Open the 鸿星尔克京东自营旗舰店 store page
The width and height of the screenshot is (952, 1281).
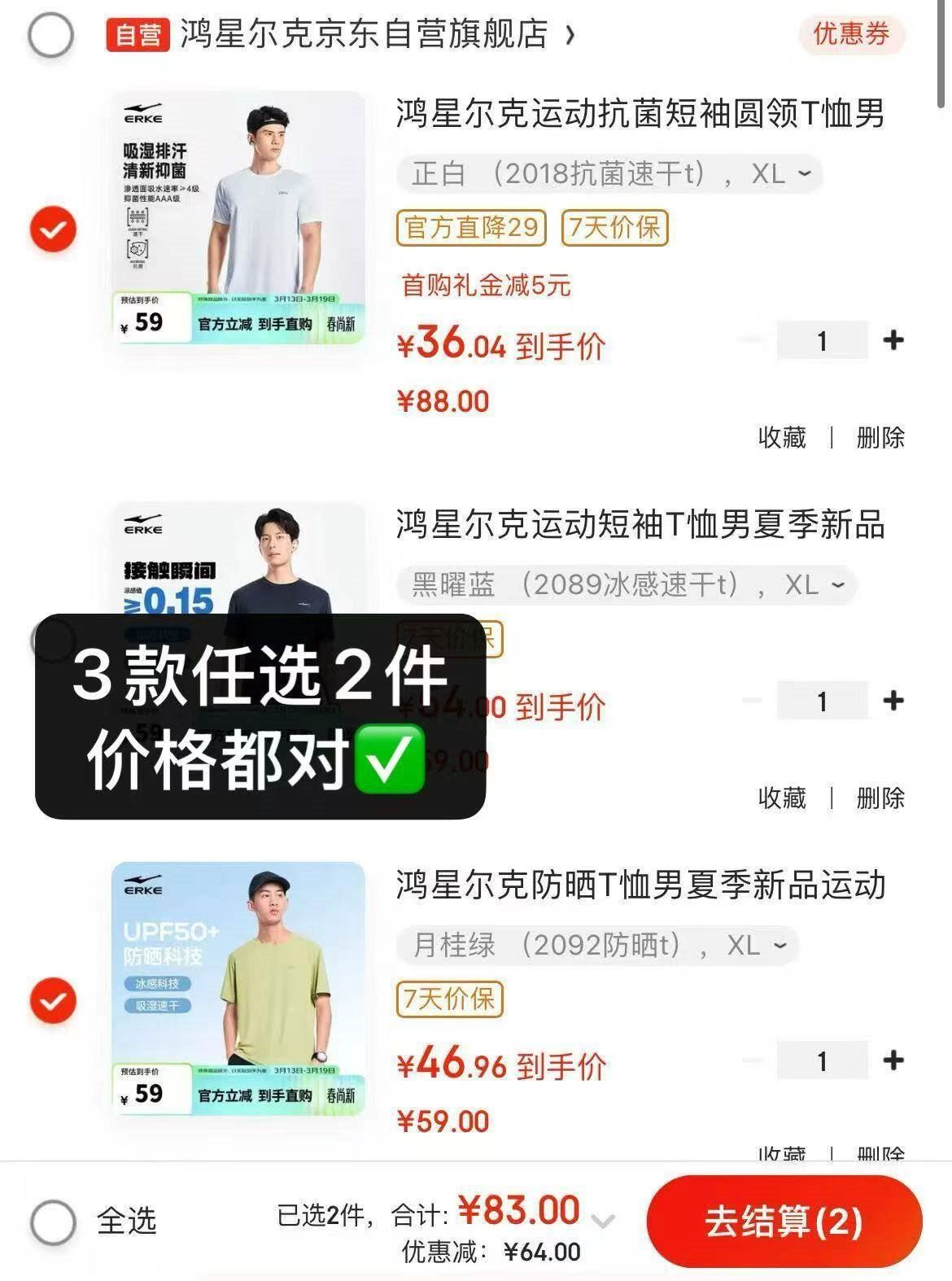pyautogui.click(x=366, y=35)
